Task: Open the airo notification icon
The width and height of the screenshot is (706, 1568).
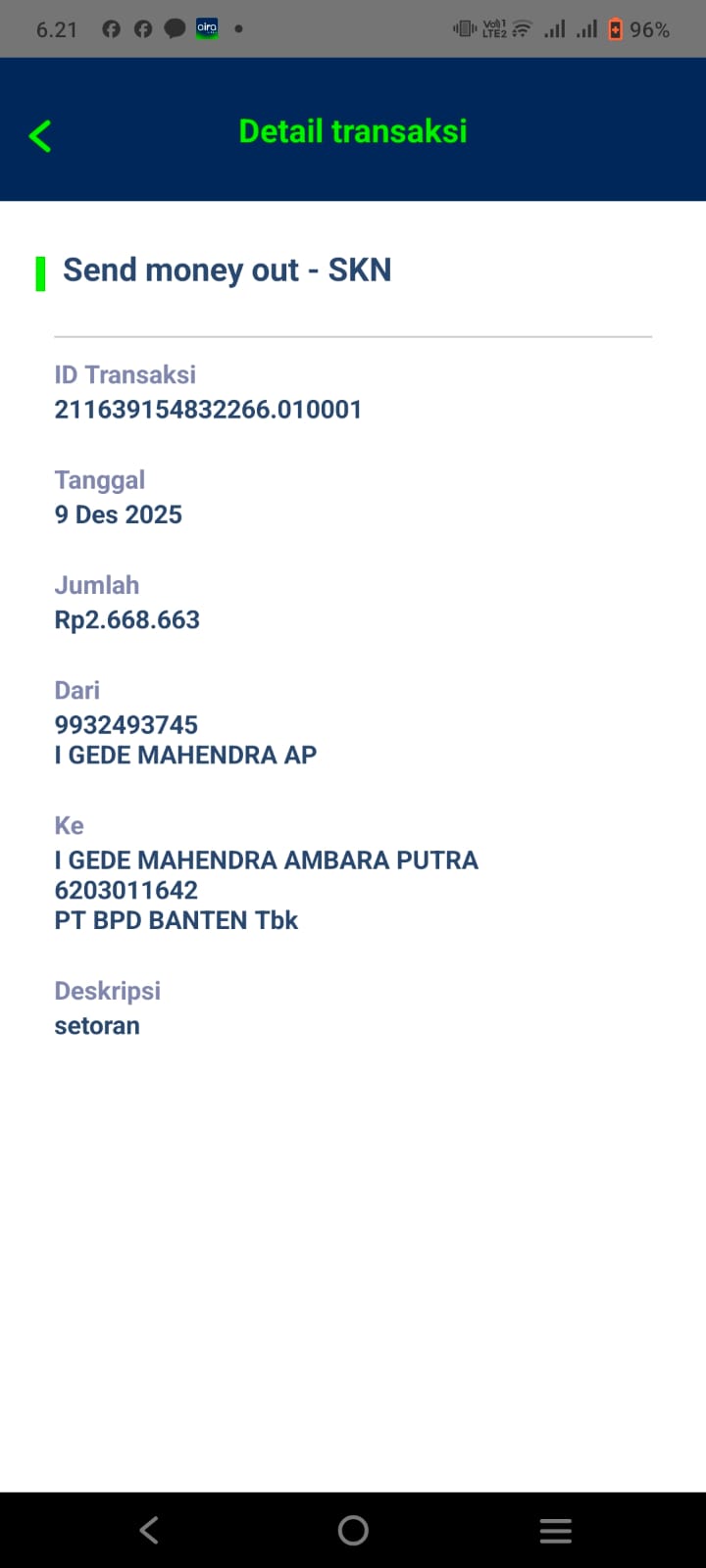Action: [x=206, y=28]
